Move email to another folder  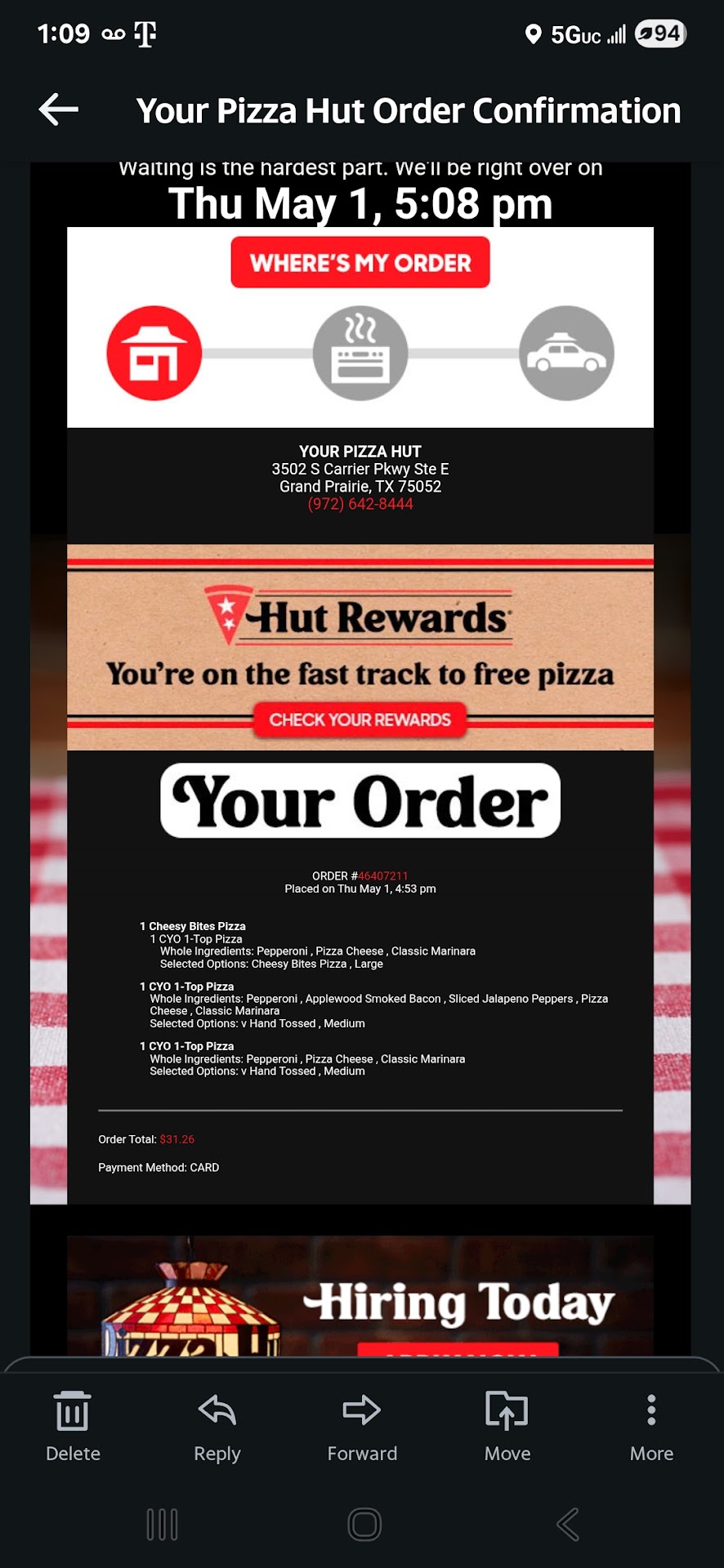507,1426
